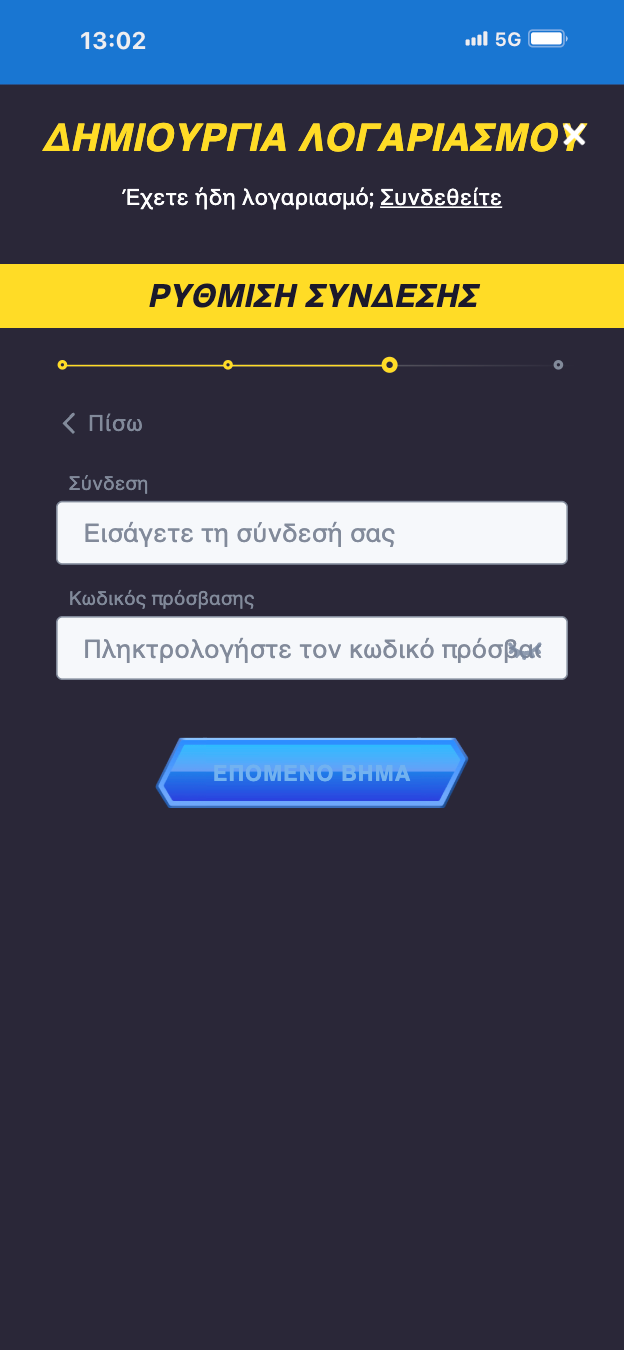This screenshot has height=1350, width=624.
Task: Focus the Κωδικός πρόσβασης password field
Action: [280, 648]
